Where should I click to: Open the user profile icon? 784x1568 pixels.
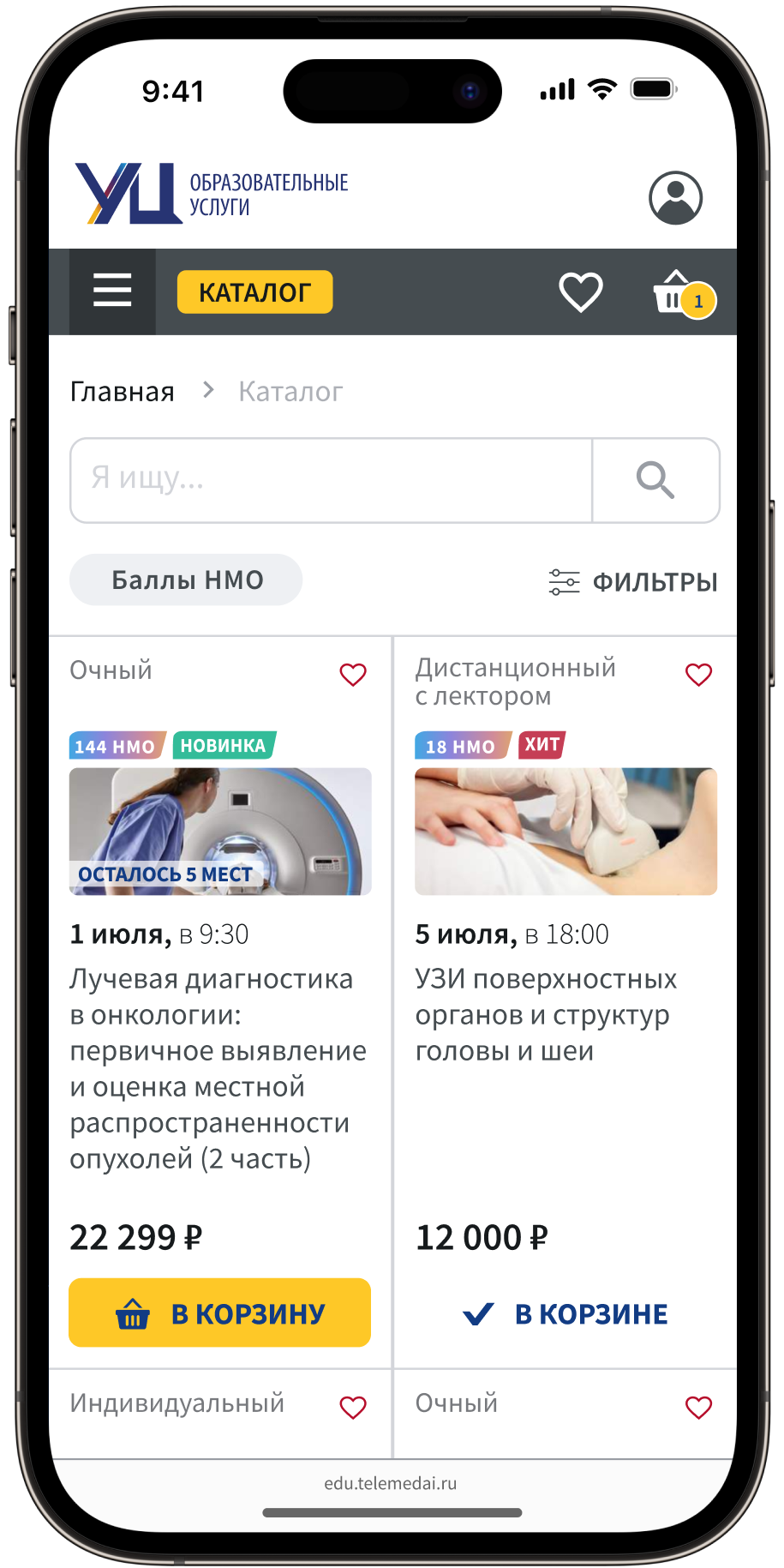pyautogui.click(x=675, y=198)
